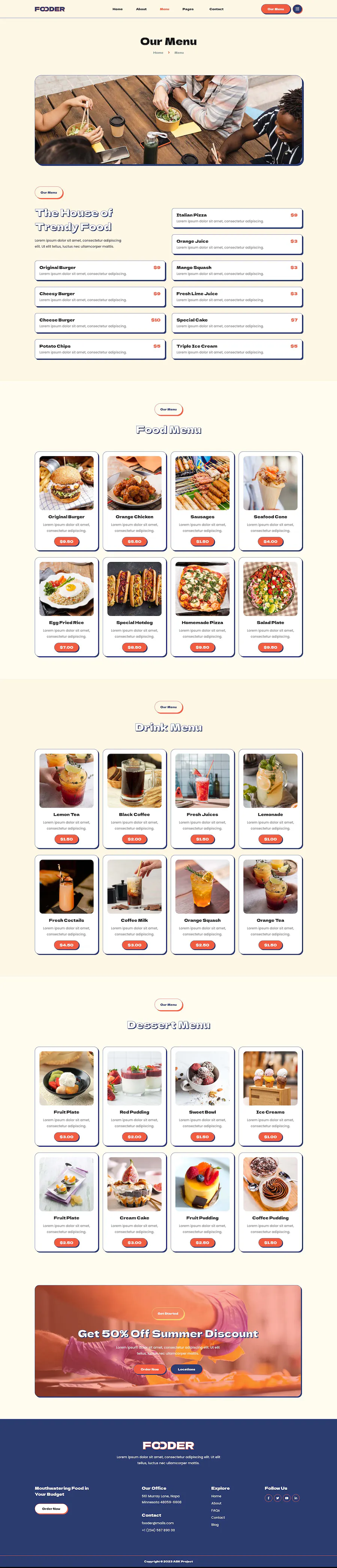
Task: Tap the $9.50 button on Homemade Pizza
Action: 202,647
